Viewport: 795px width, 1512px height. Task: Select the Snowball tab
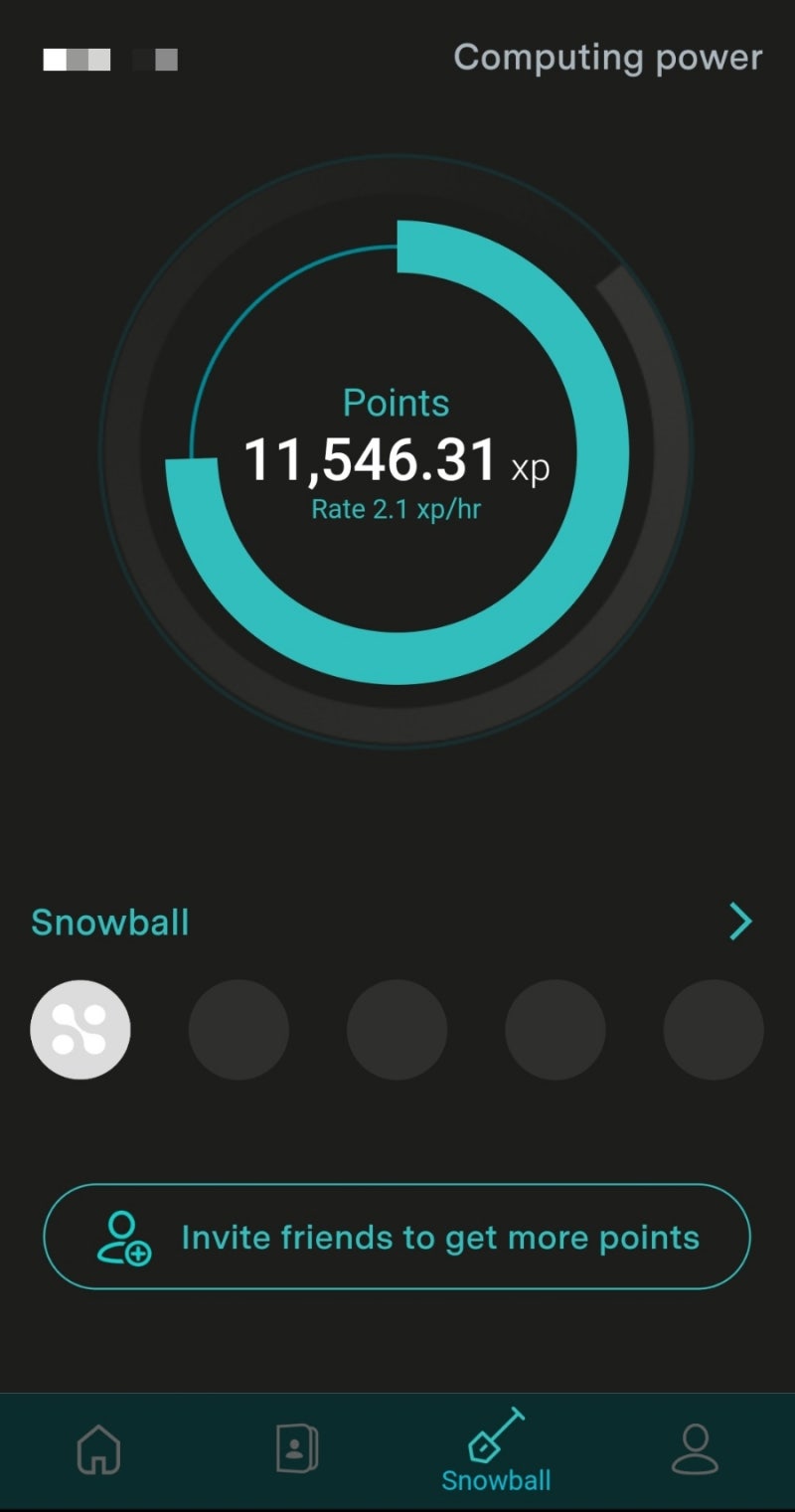(x=496, y=1451)
